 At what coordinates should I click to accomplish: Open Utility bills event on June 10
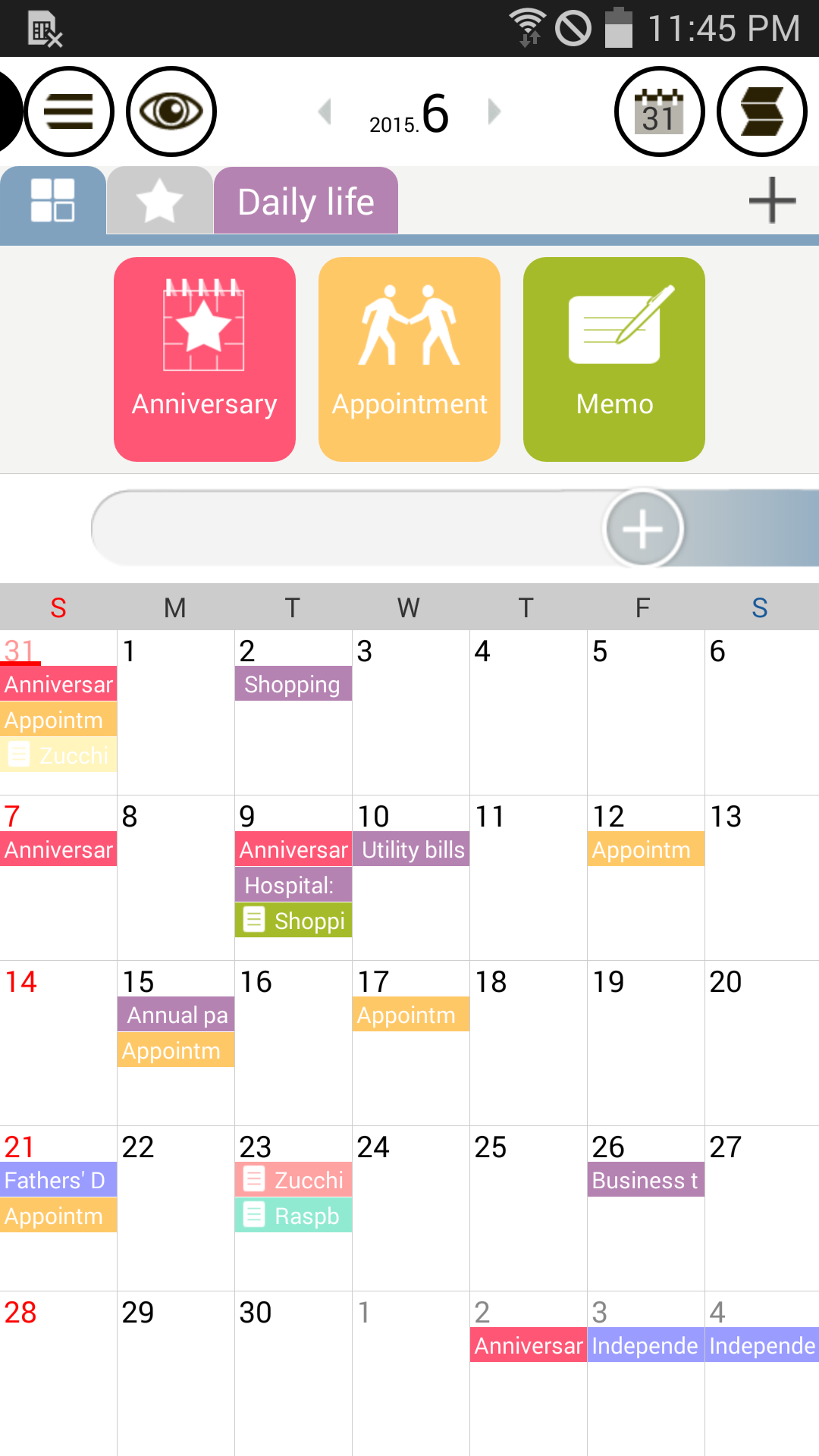coord(411,849)
